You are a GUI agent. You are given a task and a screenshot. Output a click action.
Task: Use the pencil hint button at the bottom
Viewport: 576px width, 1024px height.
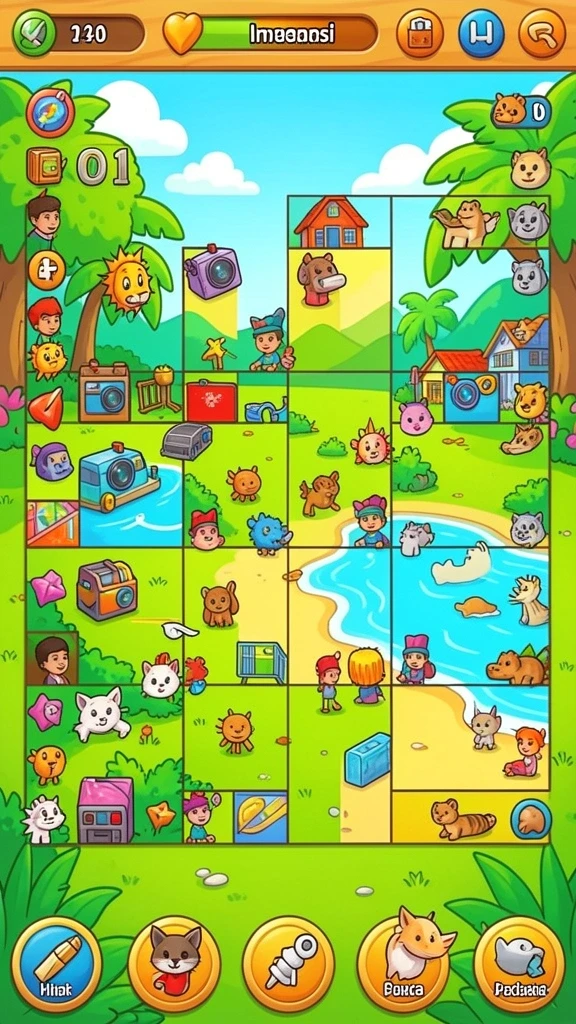coord(57,964)
